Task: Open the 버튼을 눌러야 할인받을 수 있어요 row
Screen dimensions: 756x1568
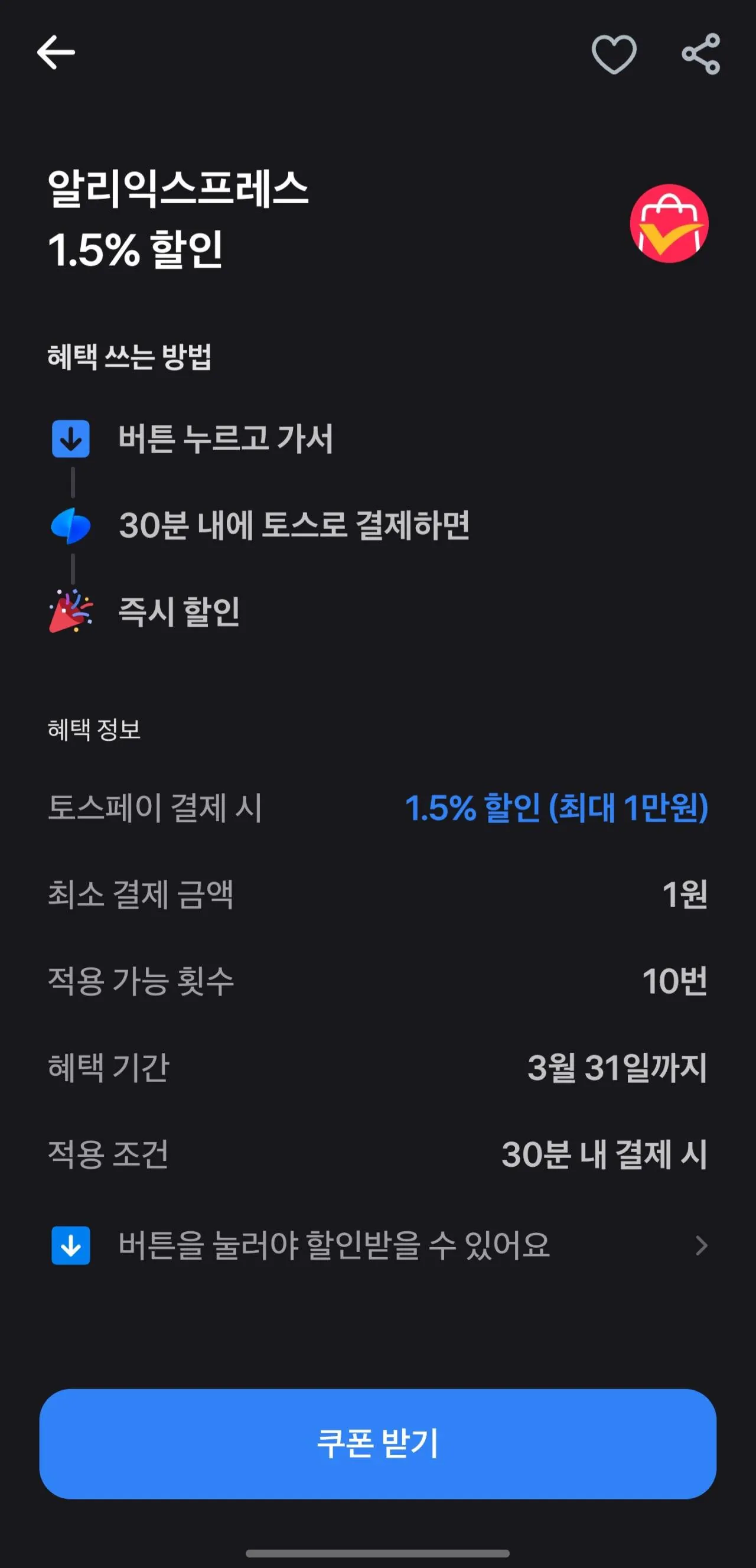Action: tap(378, 1245)
